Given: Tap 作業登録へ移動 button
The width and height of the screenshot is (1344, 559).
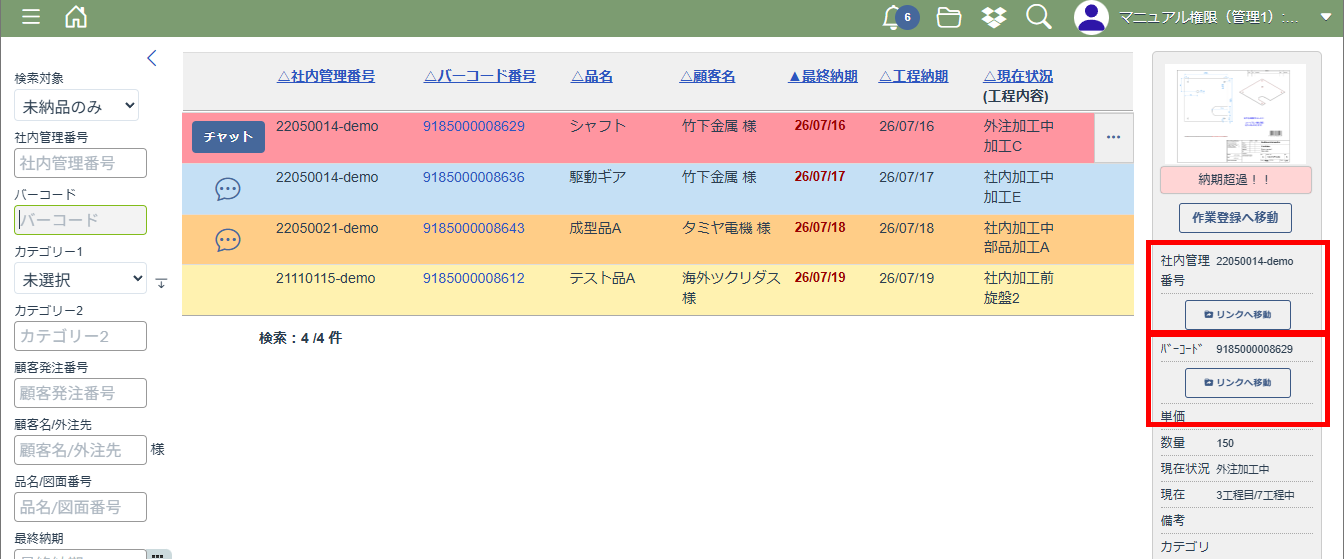Looking at the screenshot, I should click(1235, 217).
